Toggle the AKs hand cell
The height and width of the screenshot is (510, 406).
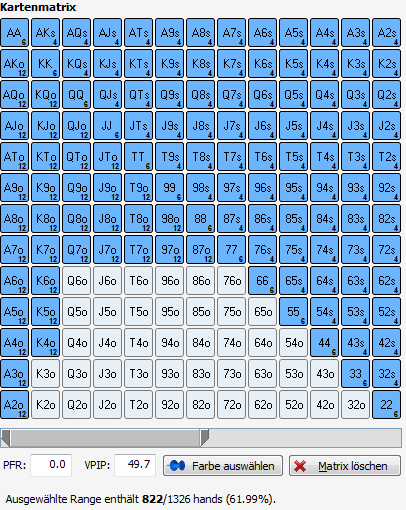point(45,33)
